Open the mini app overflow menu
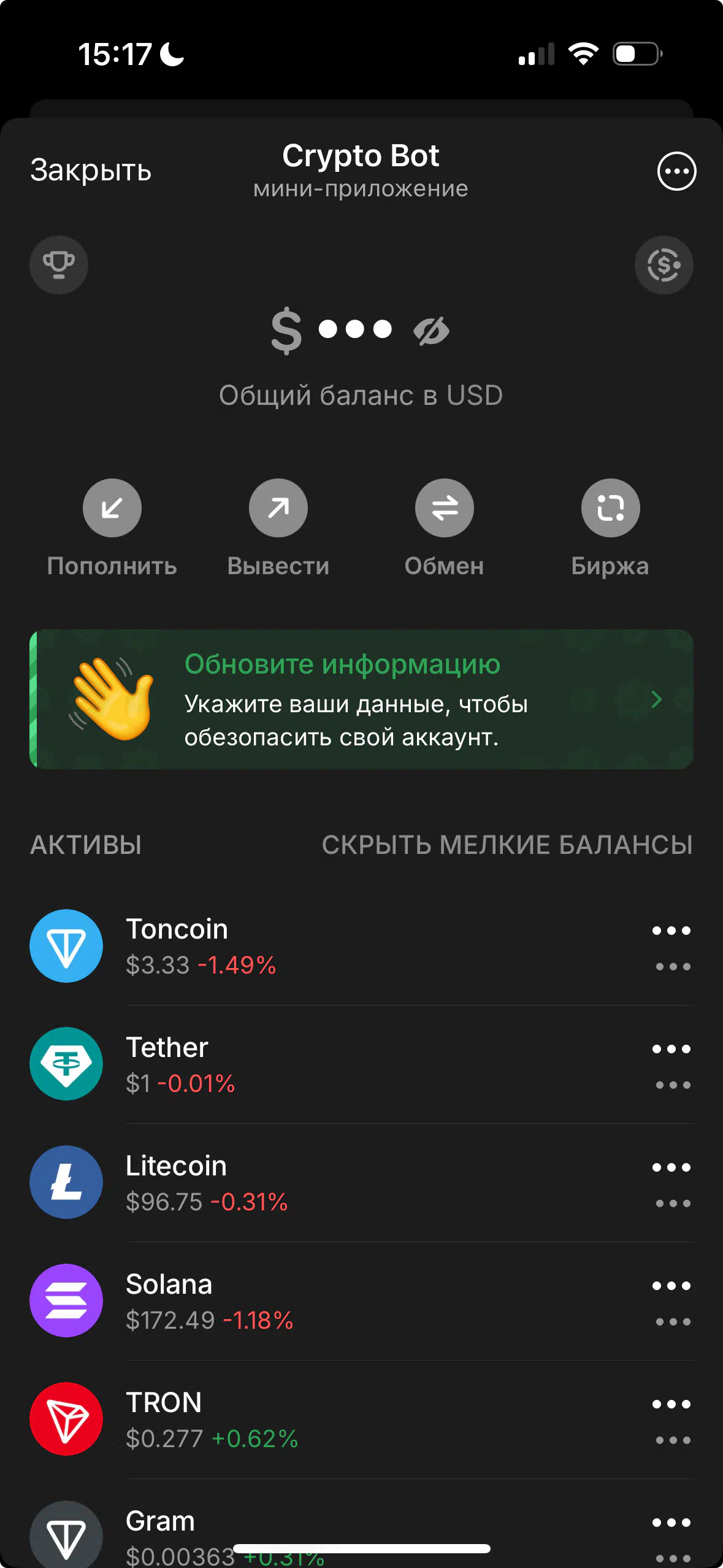Image resolution: width=723 pixels, height=1568 pixels. point(676,171)
